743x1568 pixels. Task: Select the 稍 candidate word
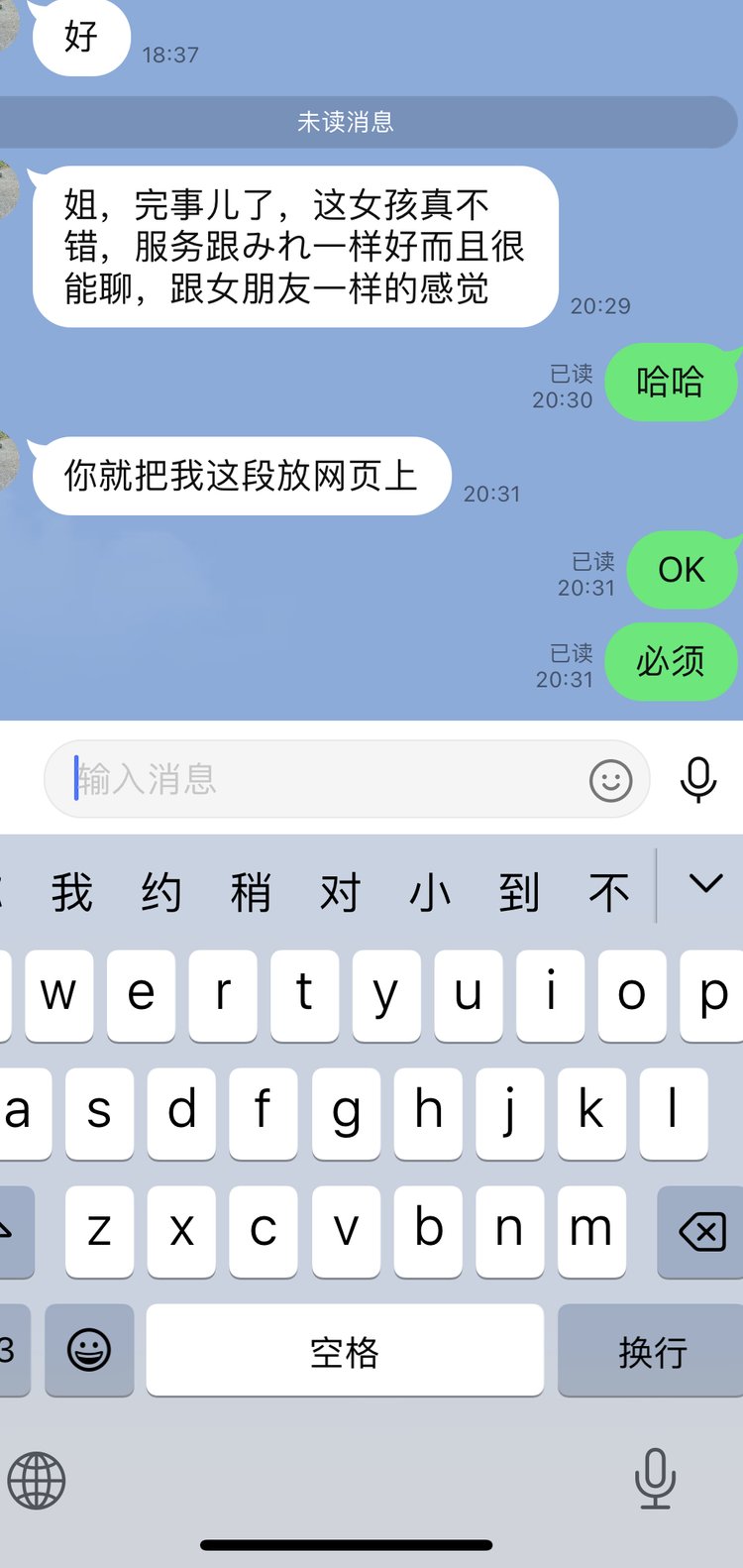pyautogui.click(x=251, y=892)
